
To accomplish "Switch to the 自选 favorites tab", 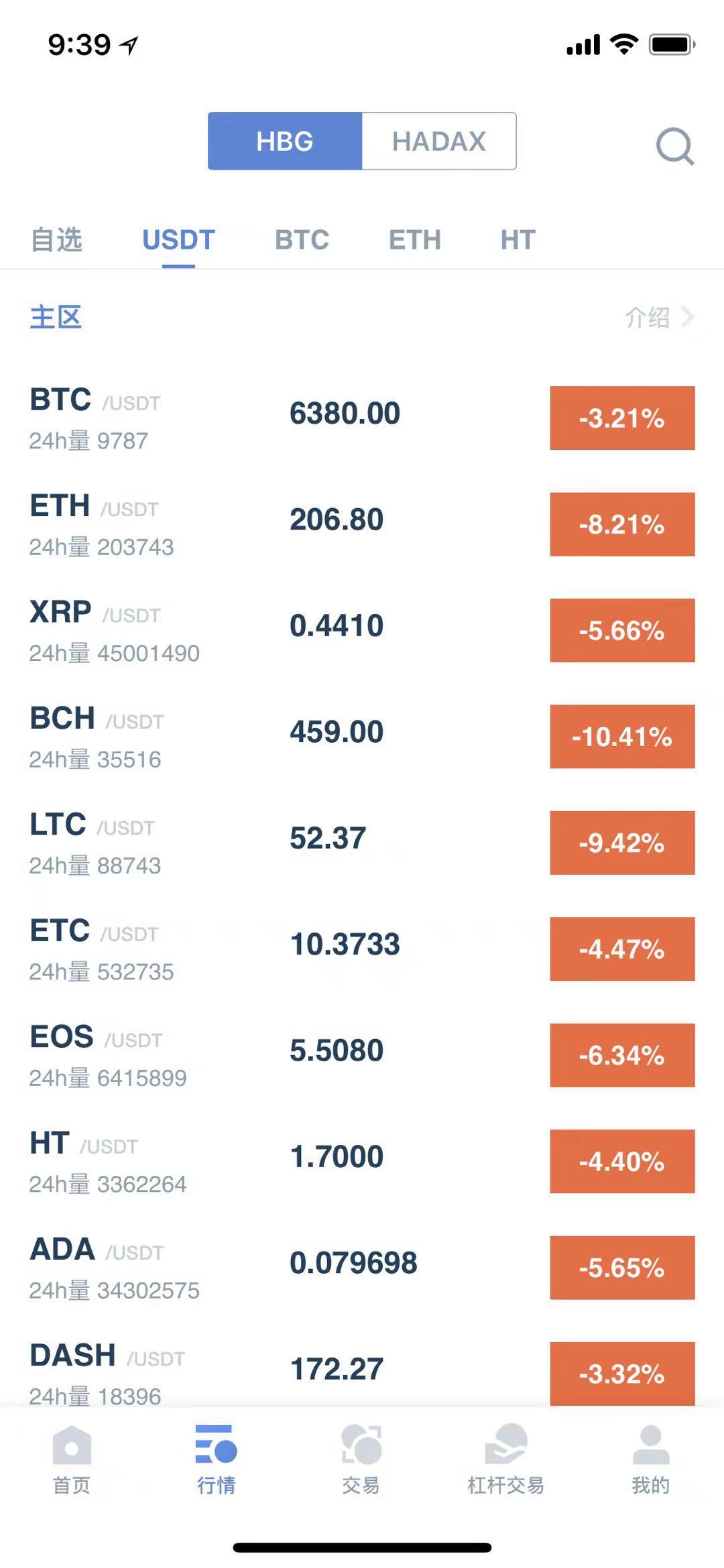I will pyautogui.click(x=57, y=240).
